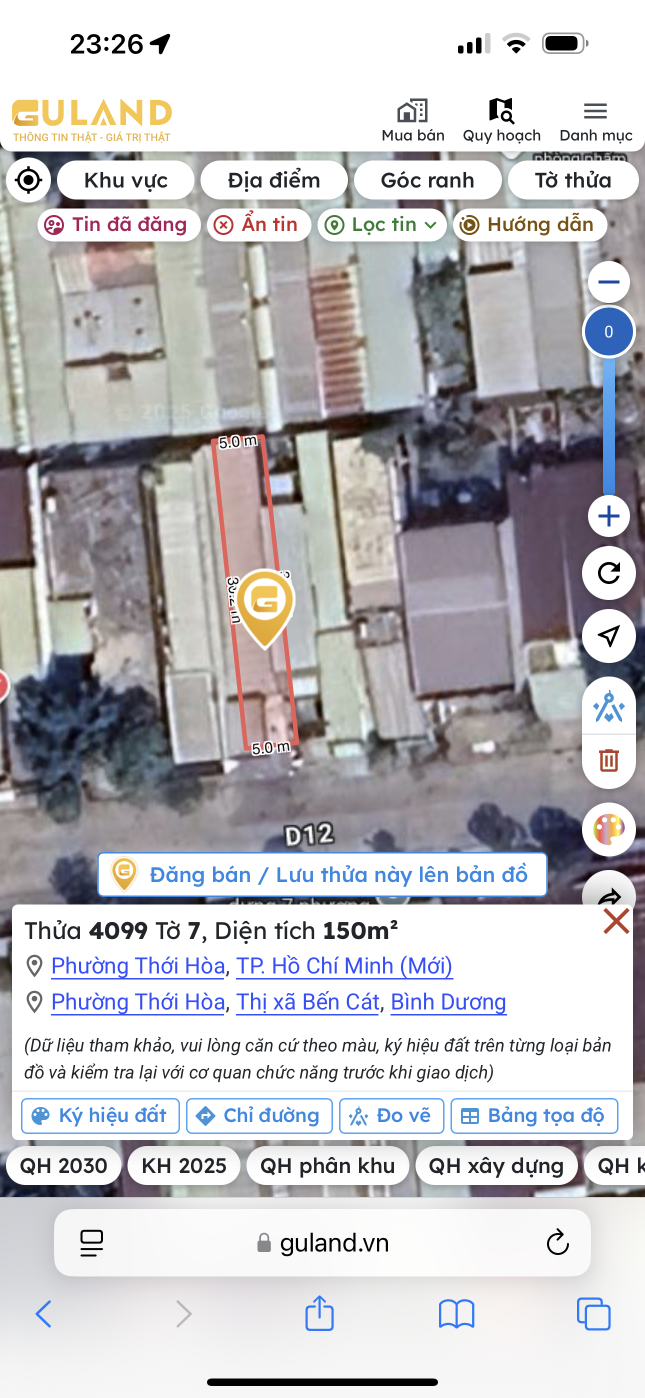Show Tin đã đăng listings
Screen dimensions: 645x1398
[118, 224]
